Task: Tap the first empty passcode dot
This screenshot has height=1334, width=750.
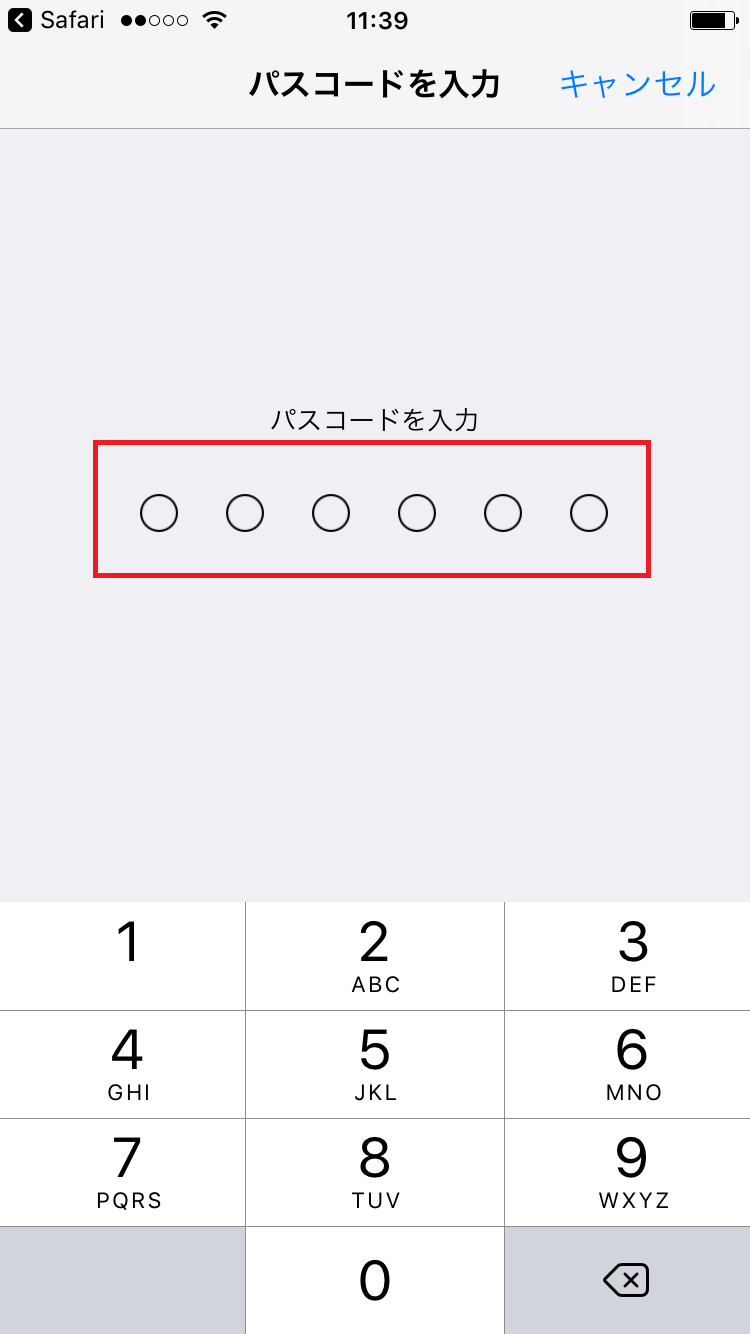Action: (x=158, y=513)
